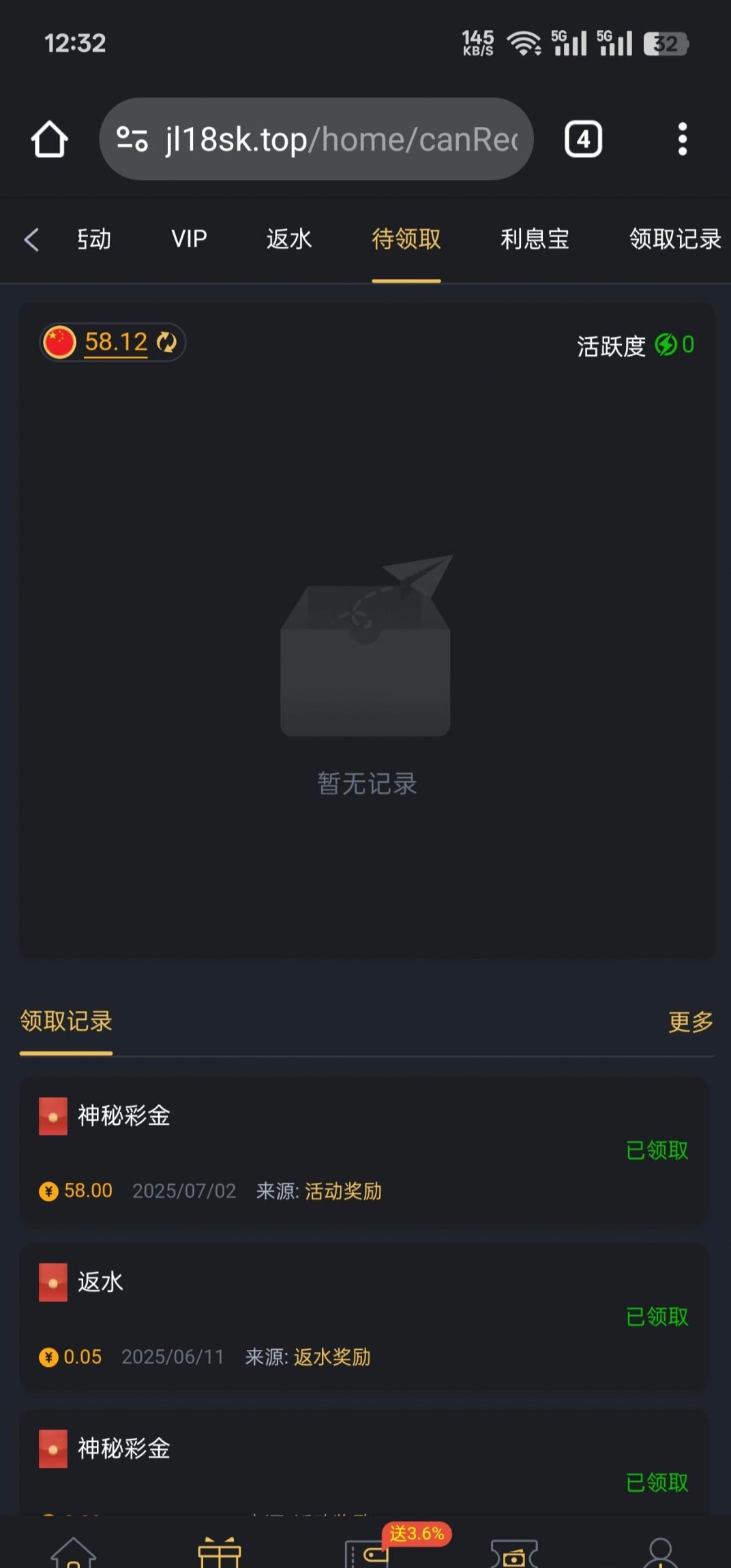Open the 领取记录 top tab

click(674, 239)
